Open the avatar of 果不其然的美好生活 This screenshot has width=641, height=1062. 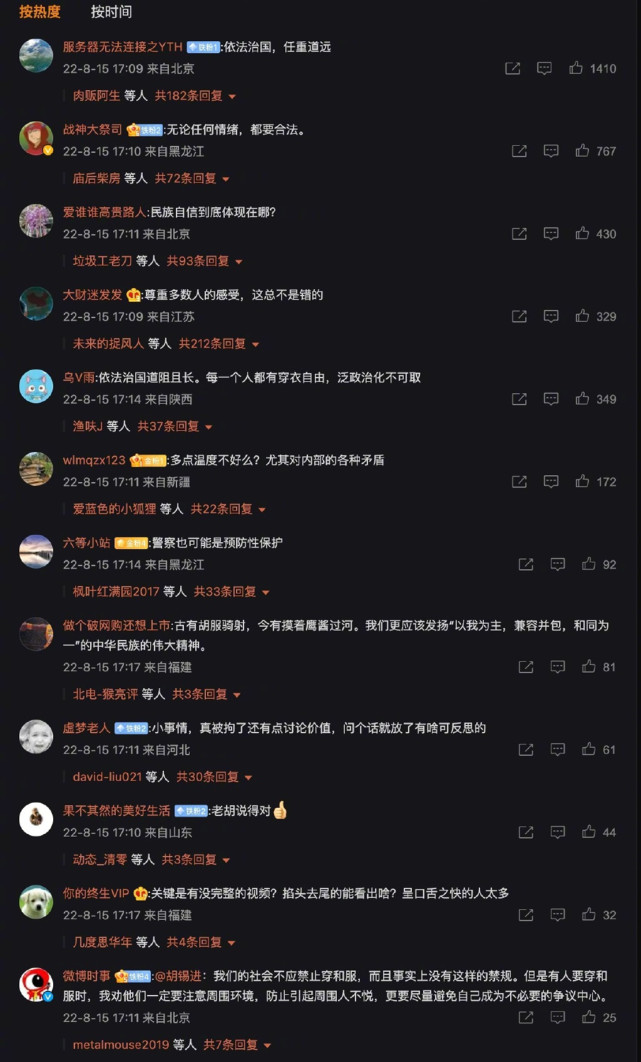tap(36, 820)
